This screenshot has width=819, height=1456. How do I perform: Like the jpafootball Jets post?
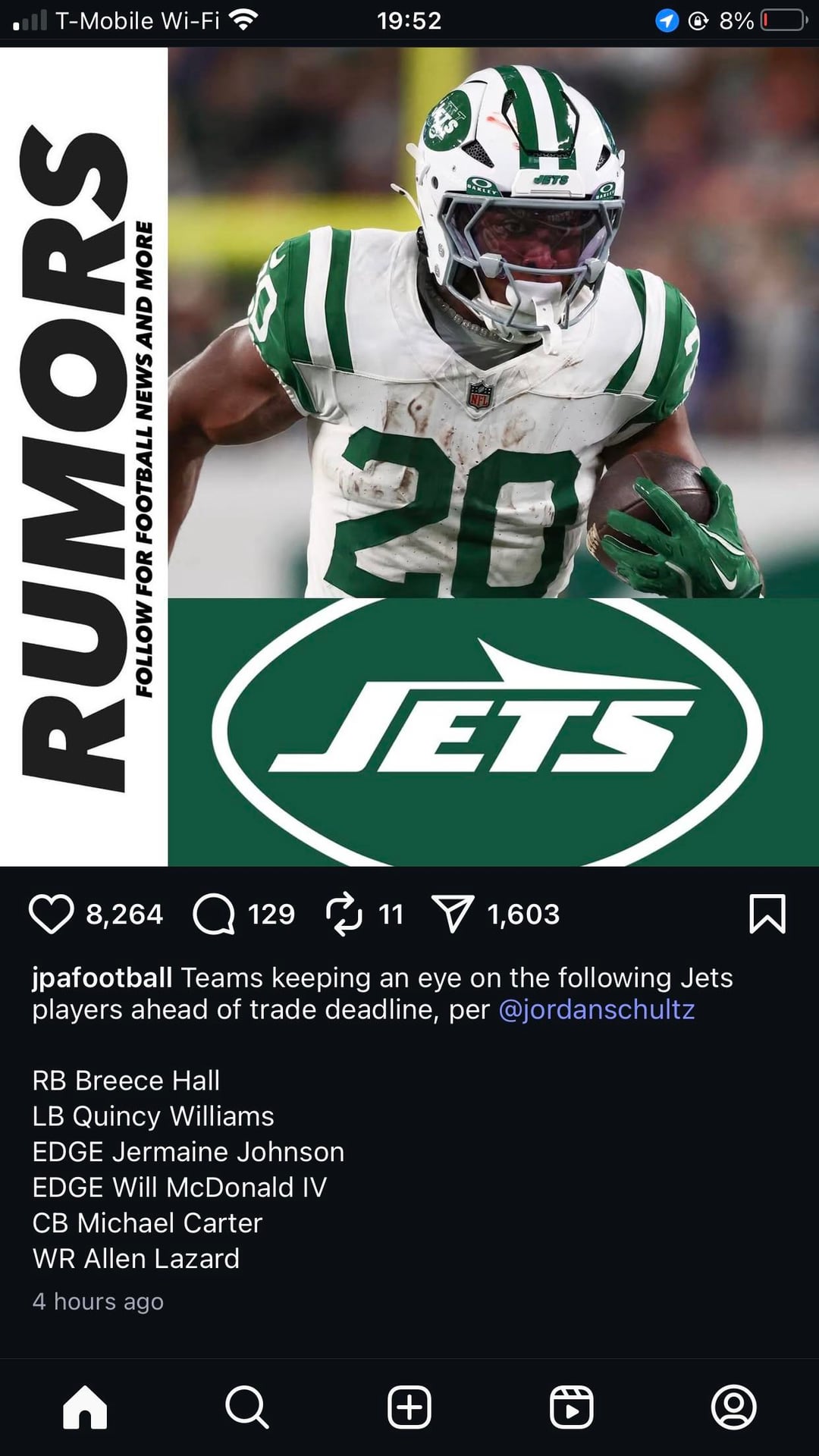coord(51,914)
